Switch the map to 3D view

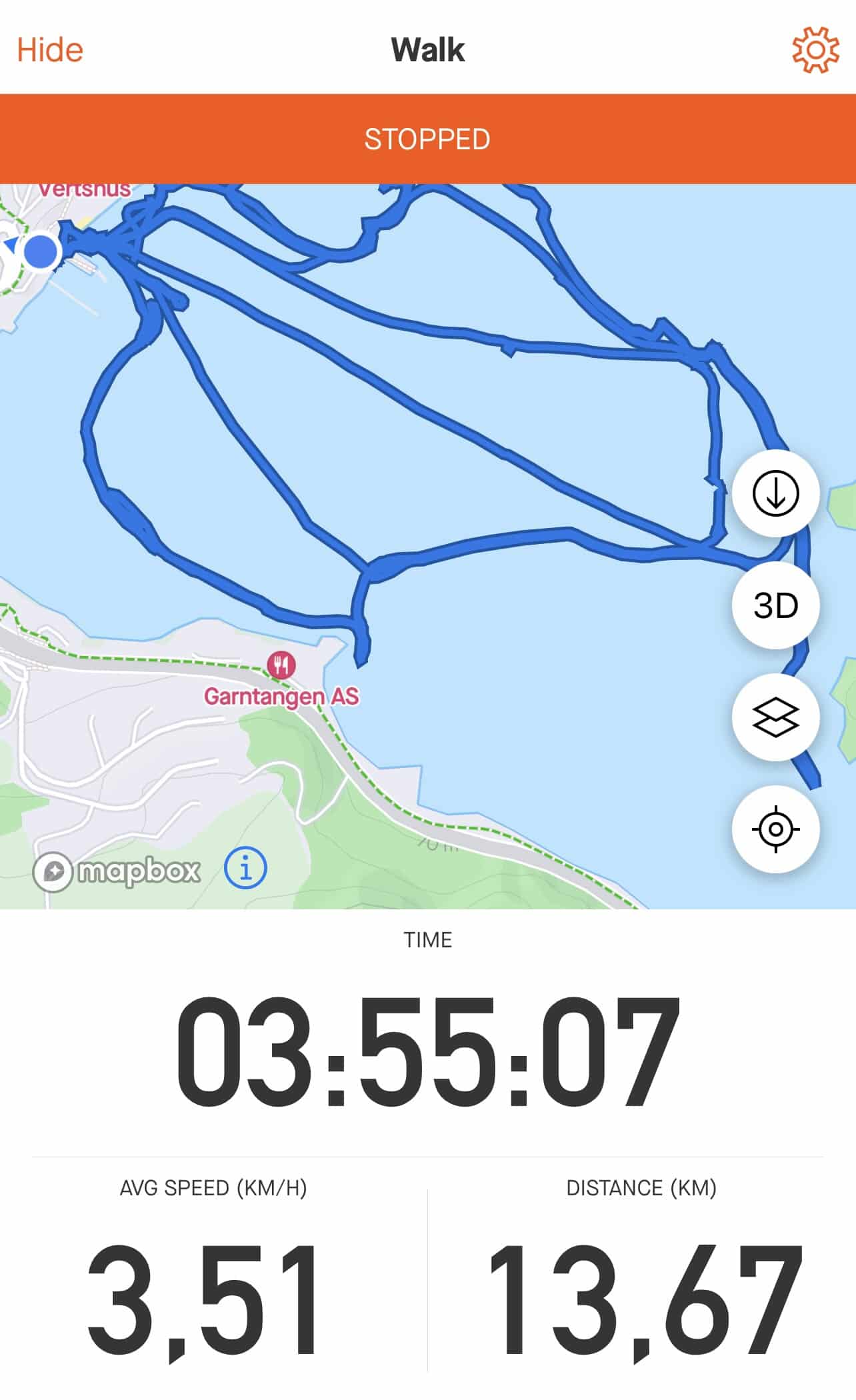775,605
